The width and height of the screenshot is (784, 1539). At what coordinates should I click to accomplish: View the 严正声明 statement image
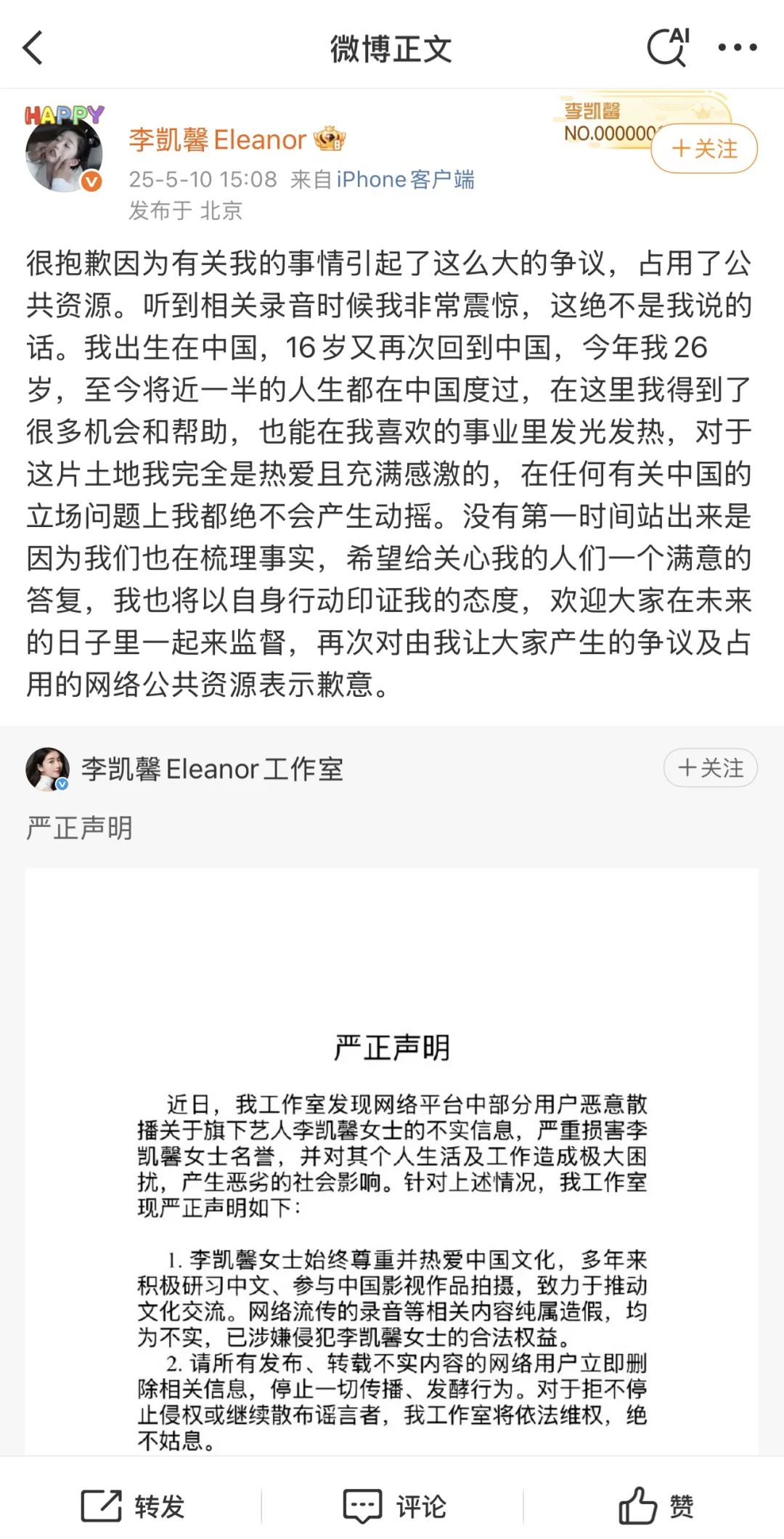point(392,1162)
